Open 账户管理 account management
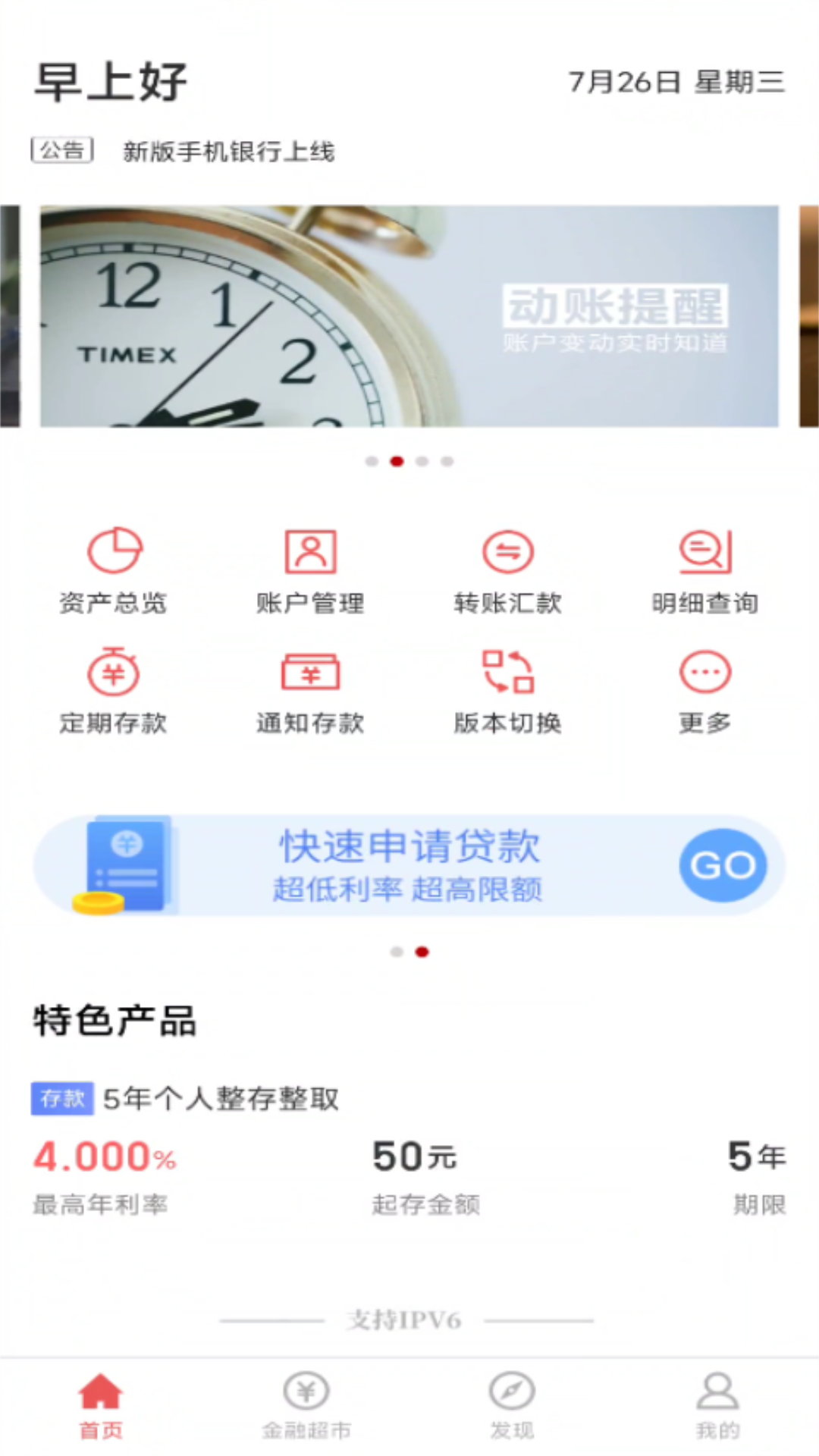The width and height of the screenshot is (819, 1456). (310, 569)
